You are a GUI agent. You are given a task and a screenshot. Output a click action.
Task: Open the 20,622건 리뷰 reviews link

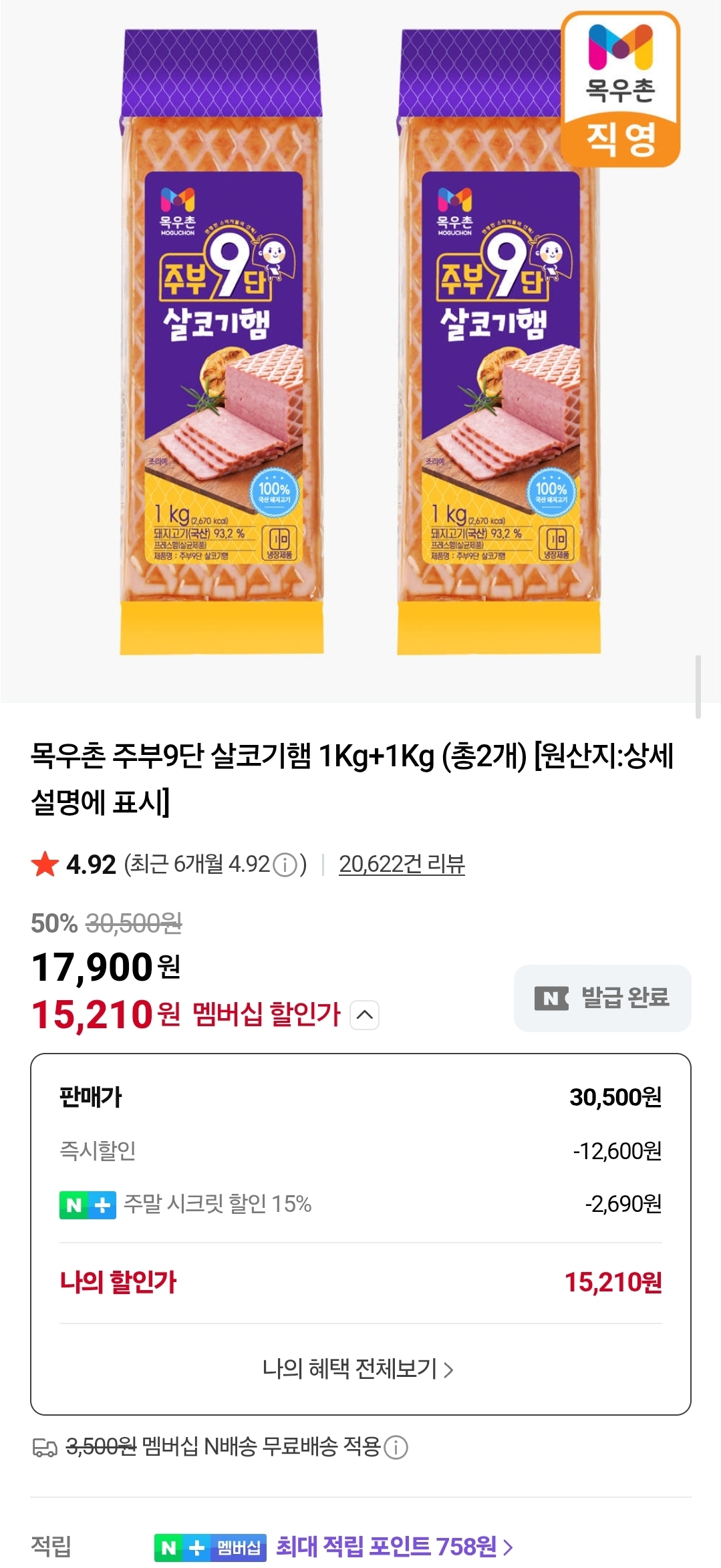pos(402,864)
